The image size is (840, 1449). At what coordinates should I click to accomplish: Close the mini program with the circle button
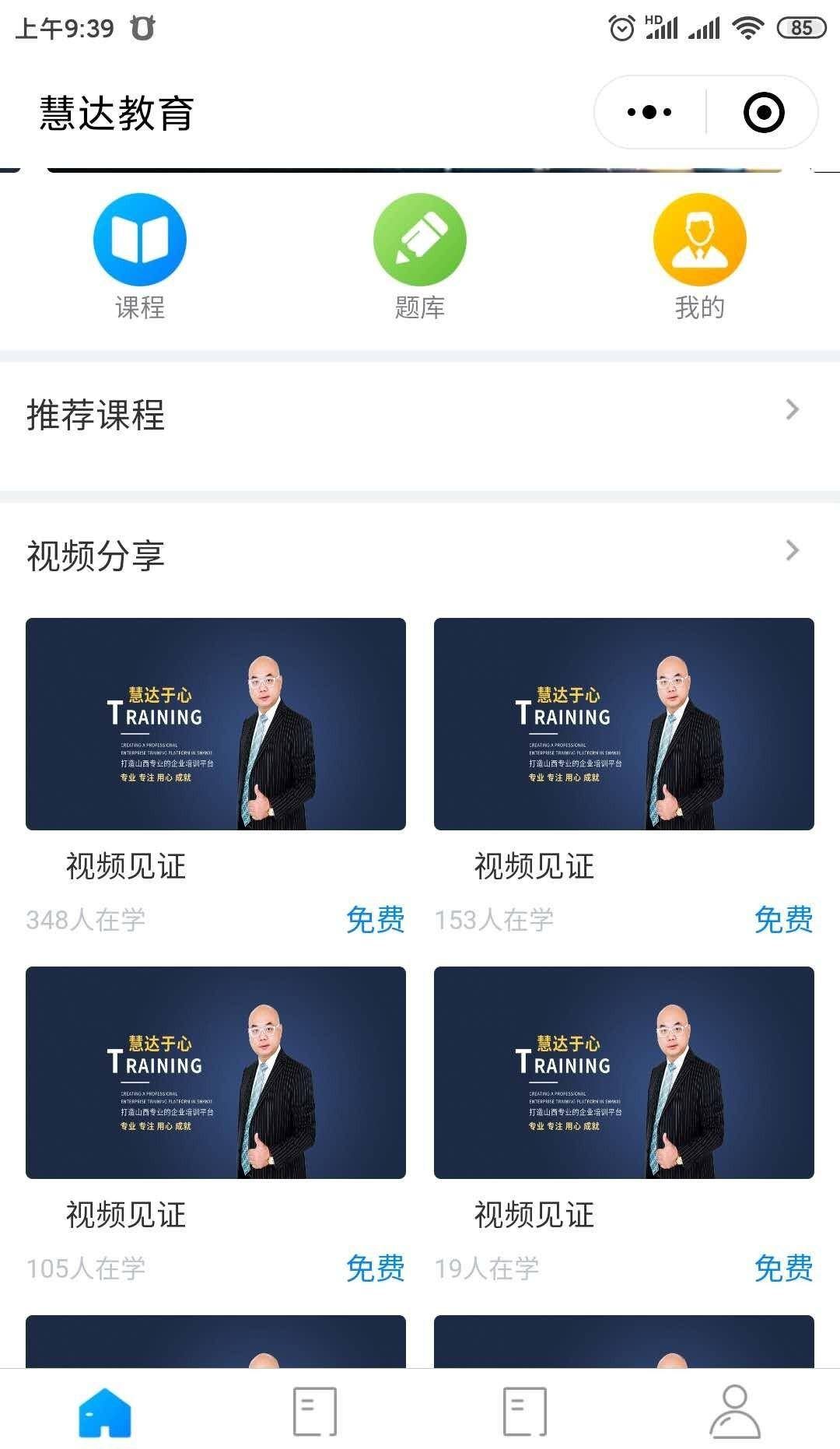tap(763, 113)
